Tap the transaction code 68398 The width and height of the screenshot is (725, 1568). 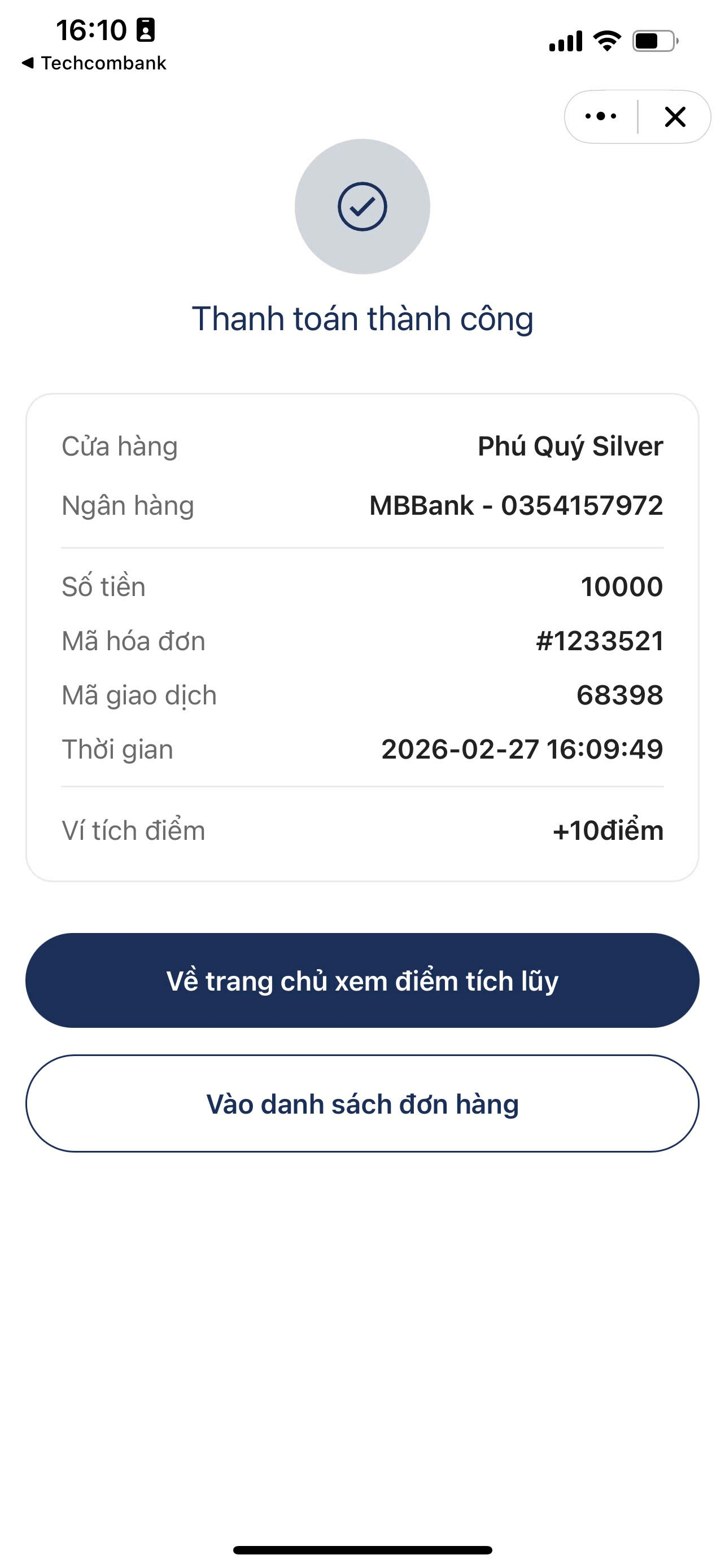pos(619,694)
